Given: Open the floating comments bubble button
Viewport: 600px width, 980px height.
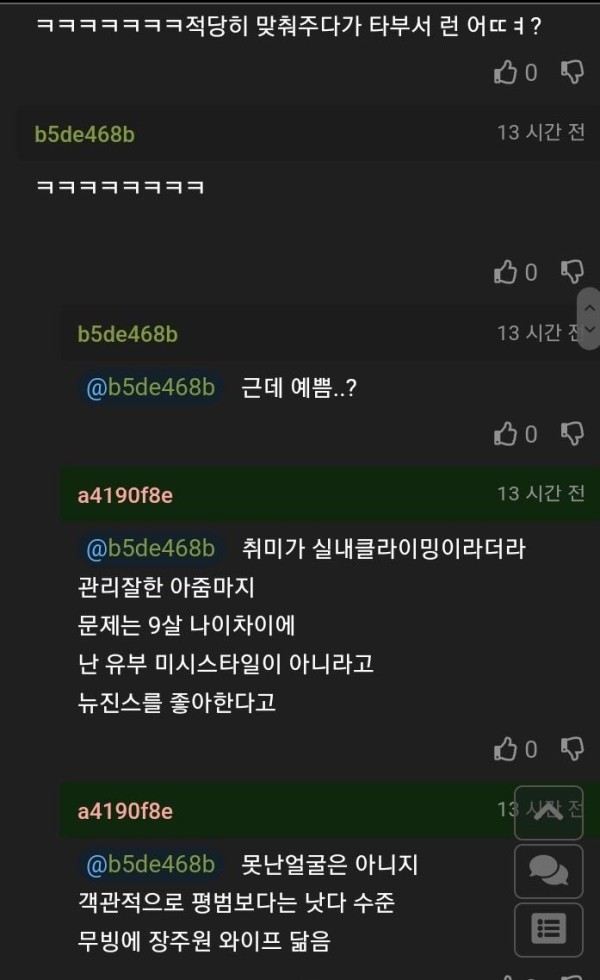Looking at the screenshot, I should point(549,871).
